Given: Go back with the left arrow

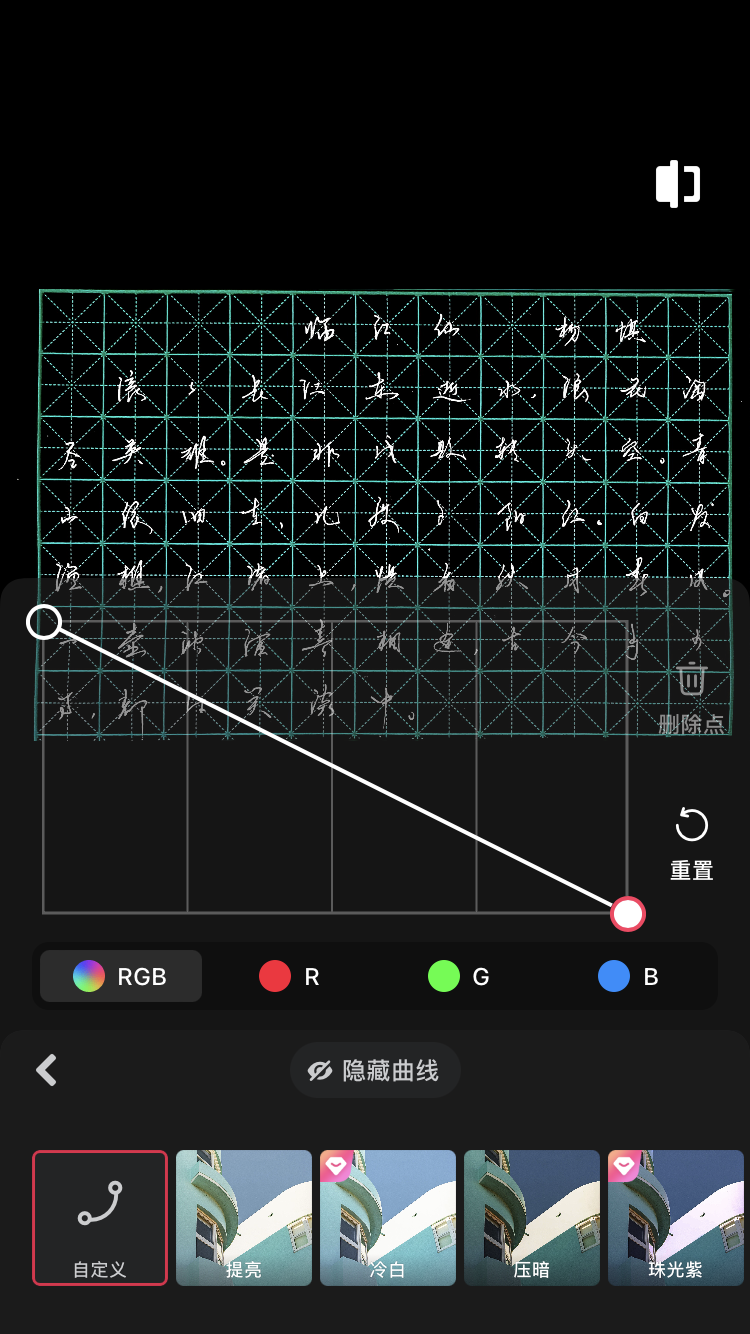Looking at the screenshot, I should pyautogui.click(x=46, y=1070).
